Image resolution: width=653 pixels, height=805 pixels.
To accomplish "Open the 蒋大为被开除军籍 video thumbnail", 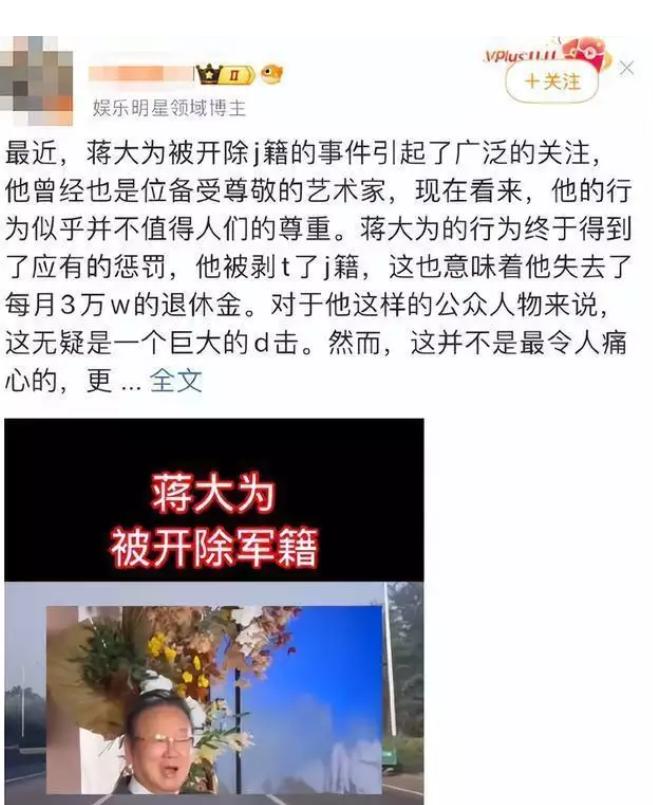I will [x=214, y=610].
